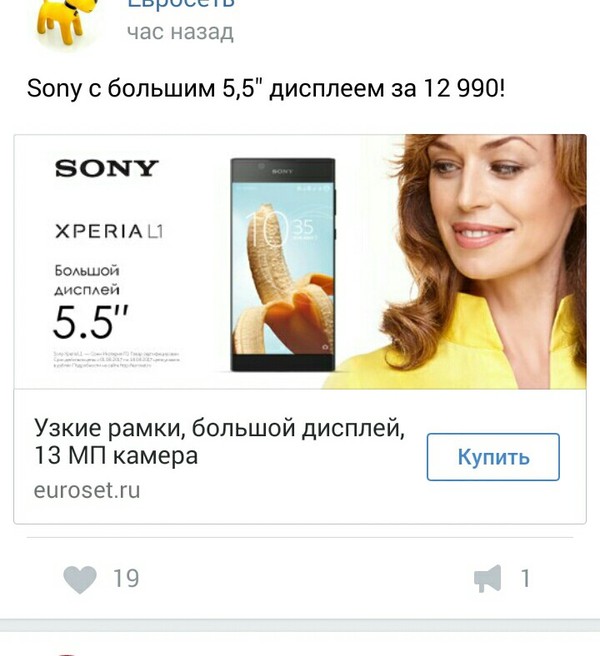Open the Sony Xperia L1 ad banner

pos(300,261)
